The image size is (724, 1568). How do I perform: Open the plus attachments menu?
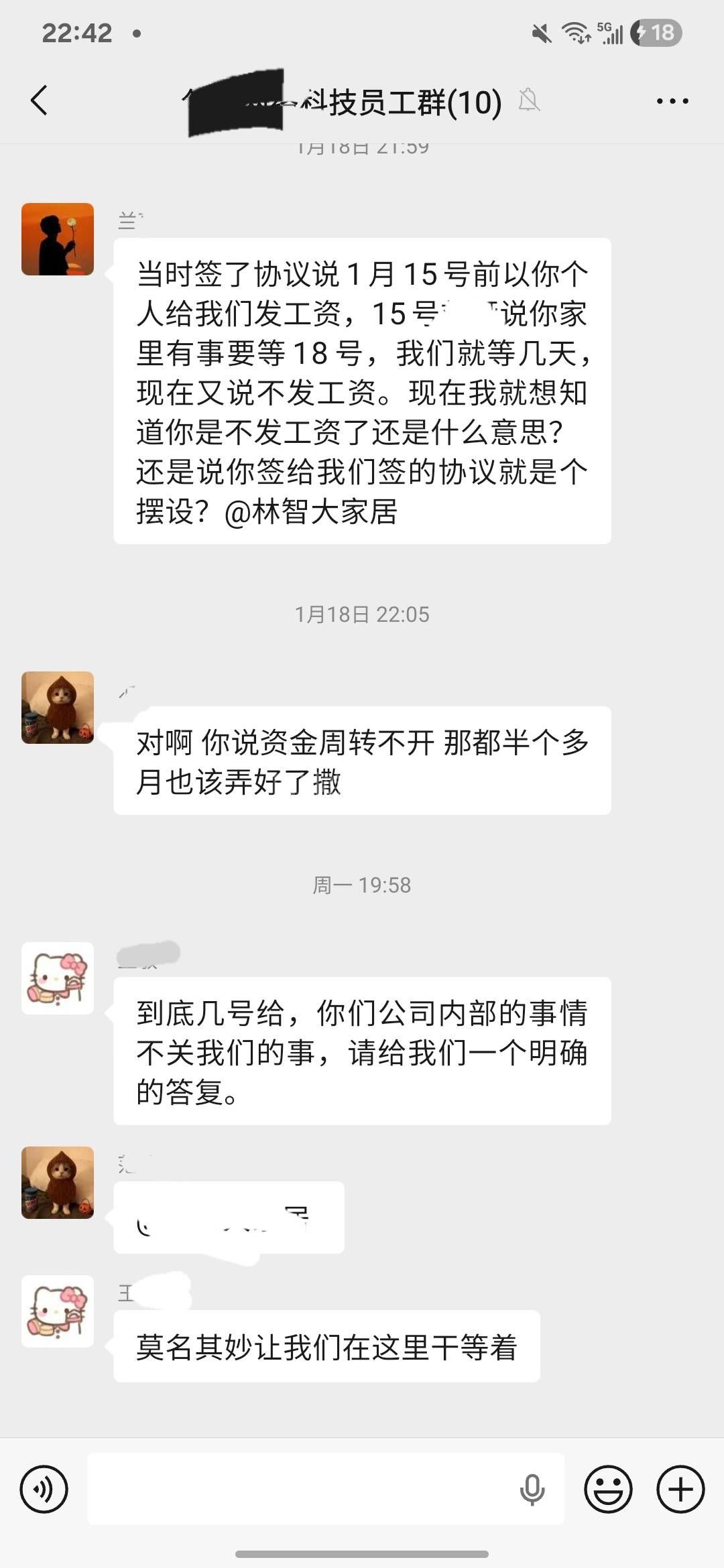680,1489
